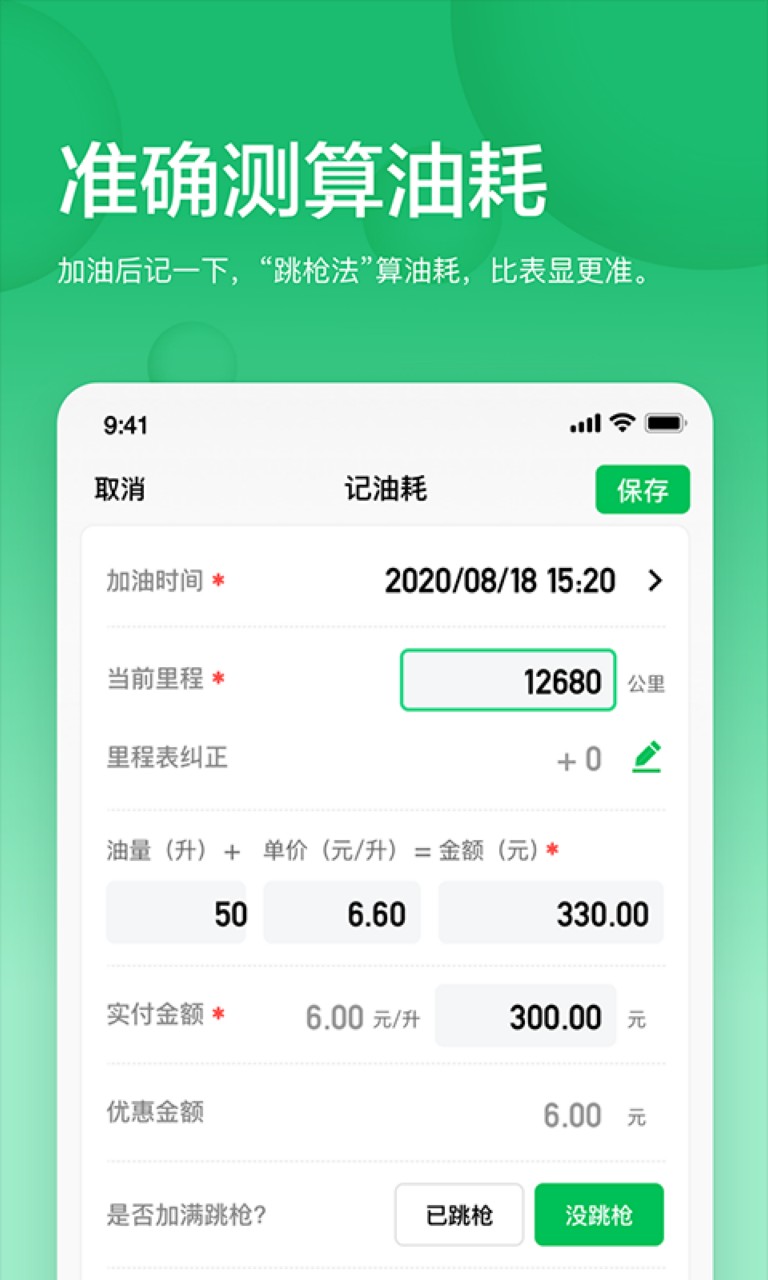The width and height of the screenshot is (768, 1280).
Task: Click the 当前里程 input showing 12680
Action: pos(508,680)
